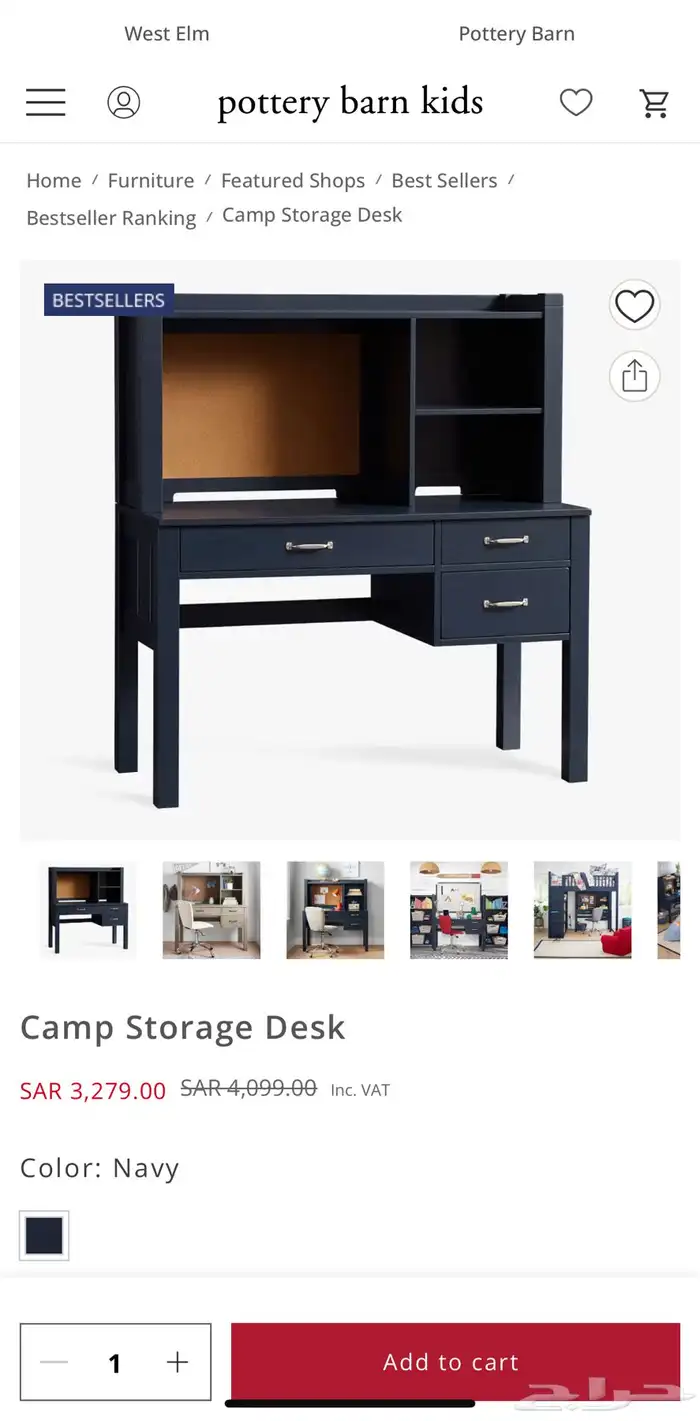Share this Camp Storage Desk
700x1421 pixels.
pos(634,377)
